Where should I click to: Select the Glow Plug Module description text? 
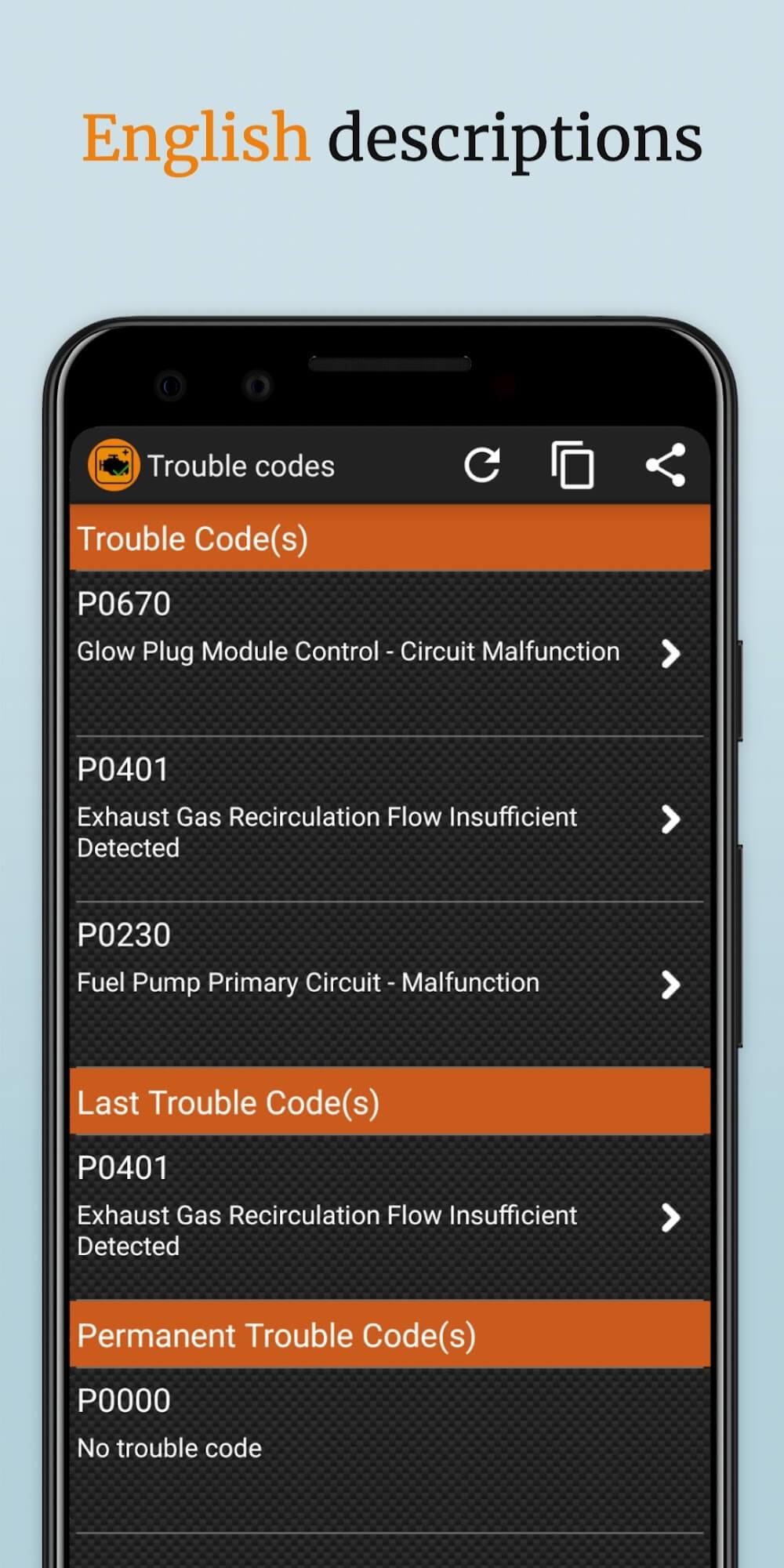(x=347, y=652)
